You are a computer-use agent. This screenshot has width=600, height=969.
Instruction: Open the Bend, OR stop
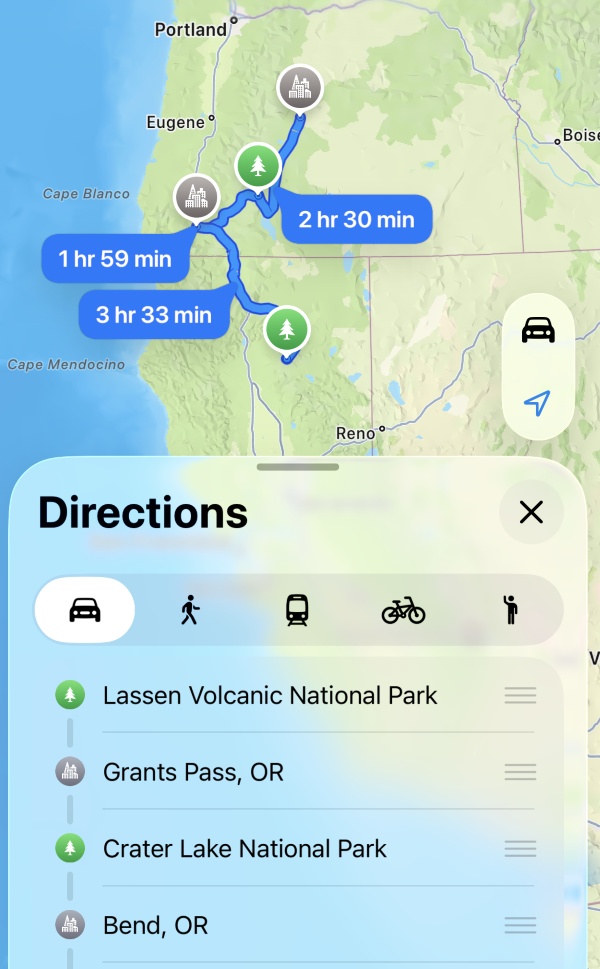point(155,925)
